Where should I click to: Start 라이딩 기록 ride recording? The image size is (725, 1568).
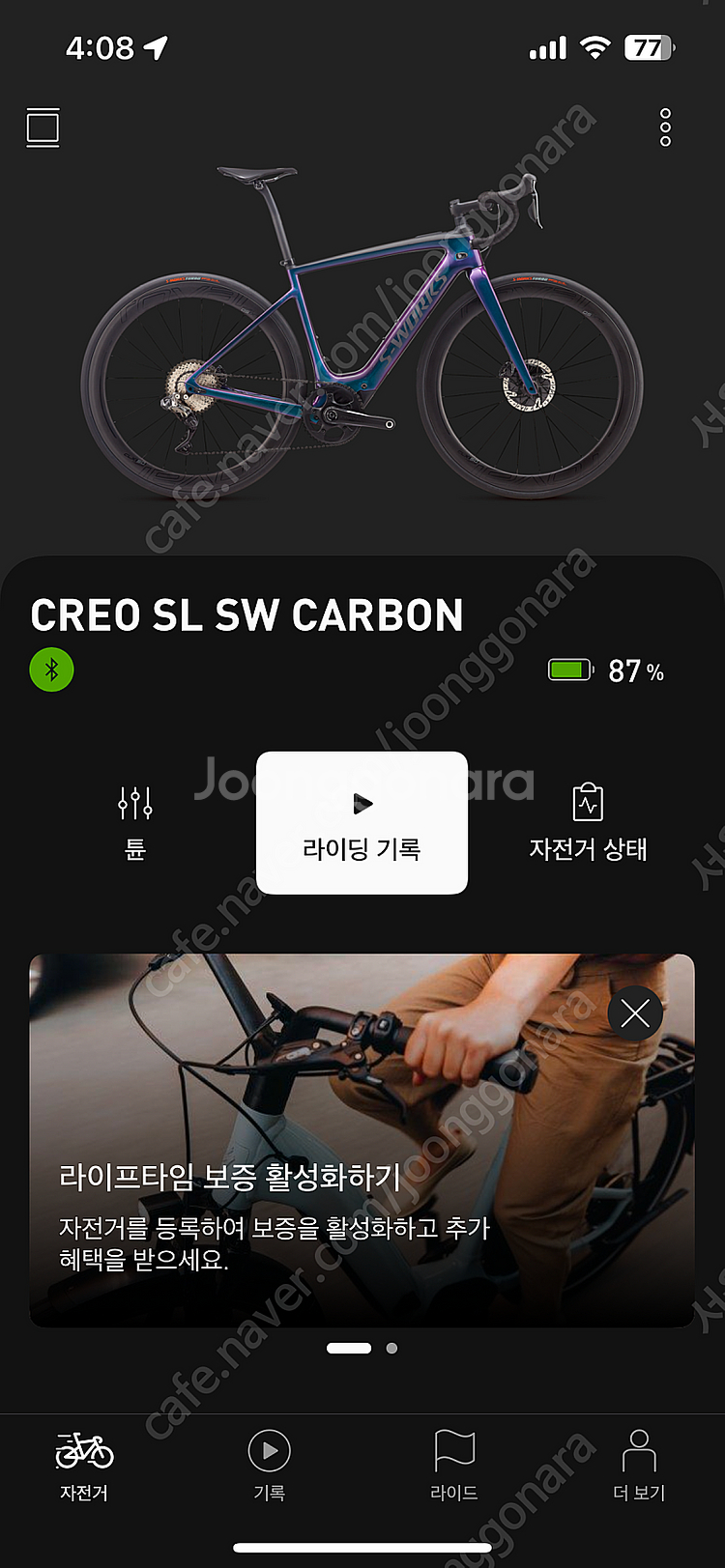pyautogui.click(x=362, y=822)
